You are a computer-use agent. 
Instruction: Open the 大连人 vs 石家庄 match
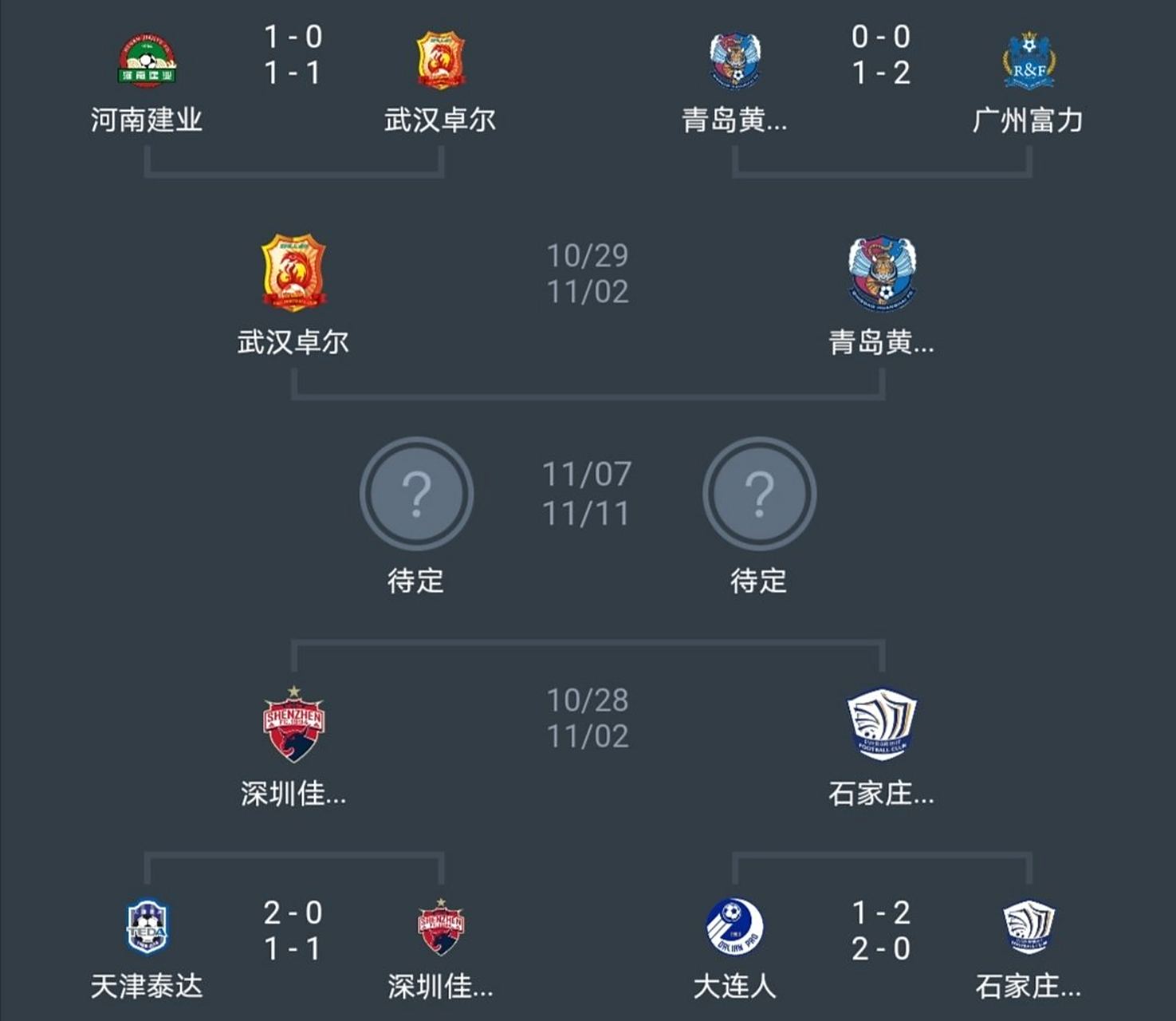(x=880, y=931)
